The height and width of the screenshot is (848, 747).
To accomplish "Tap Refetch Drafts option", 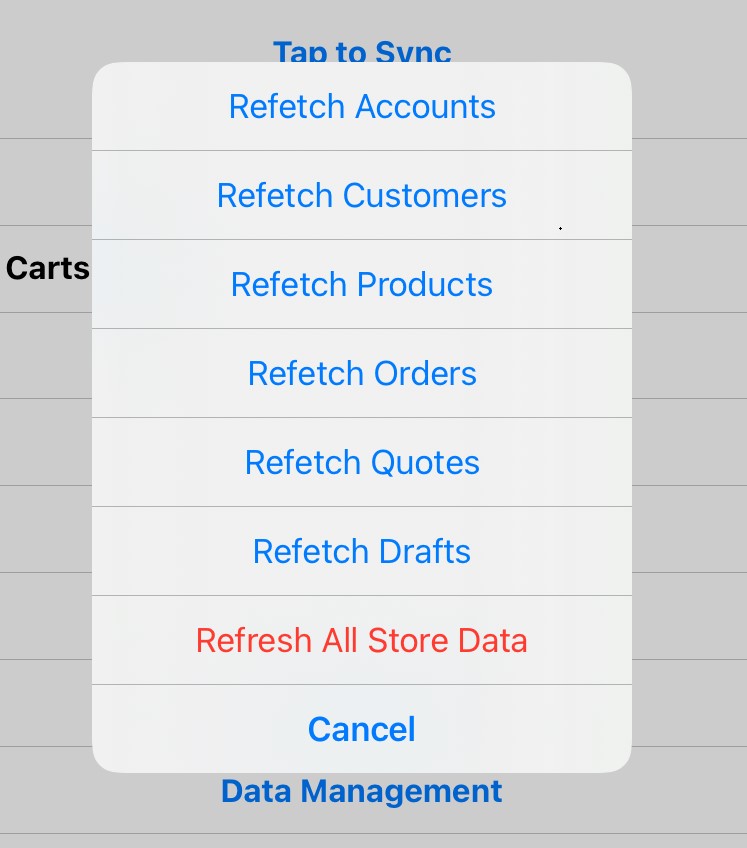I will (x=362, y=552).
